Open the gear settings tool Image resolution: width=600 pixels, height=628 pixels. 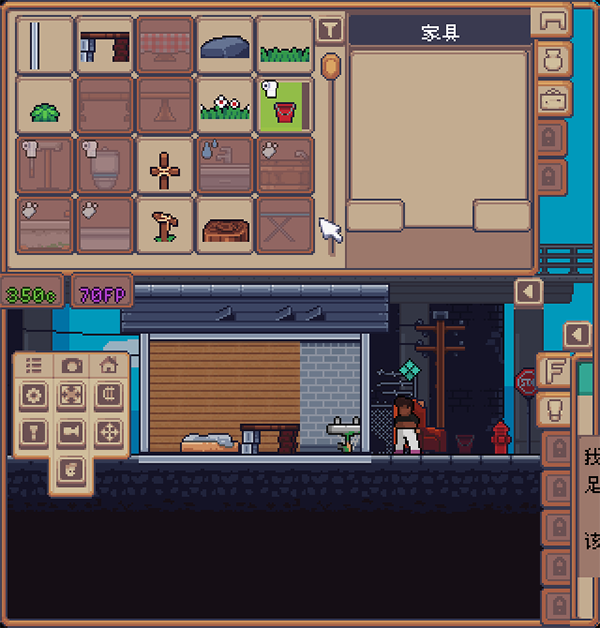coord(34,396)
